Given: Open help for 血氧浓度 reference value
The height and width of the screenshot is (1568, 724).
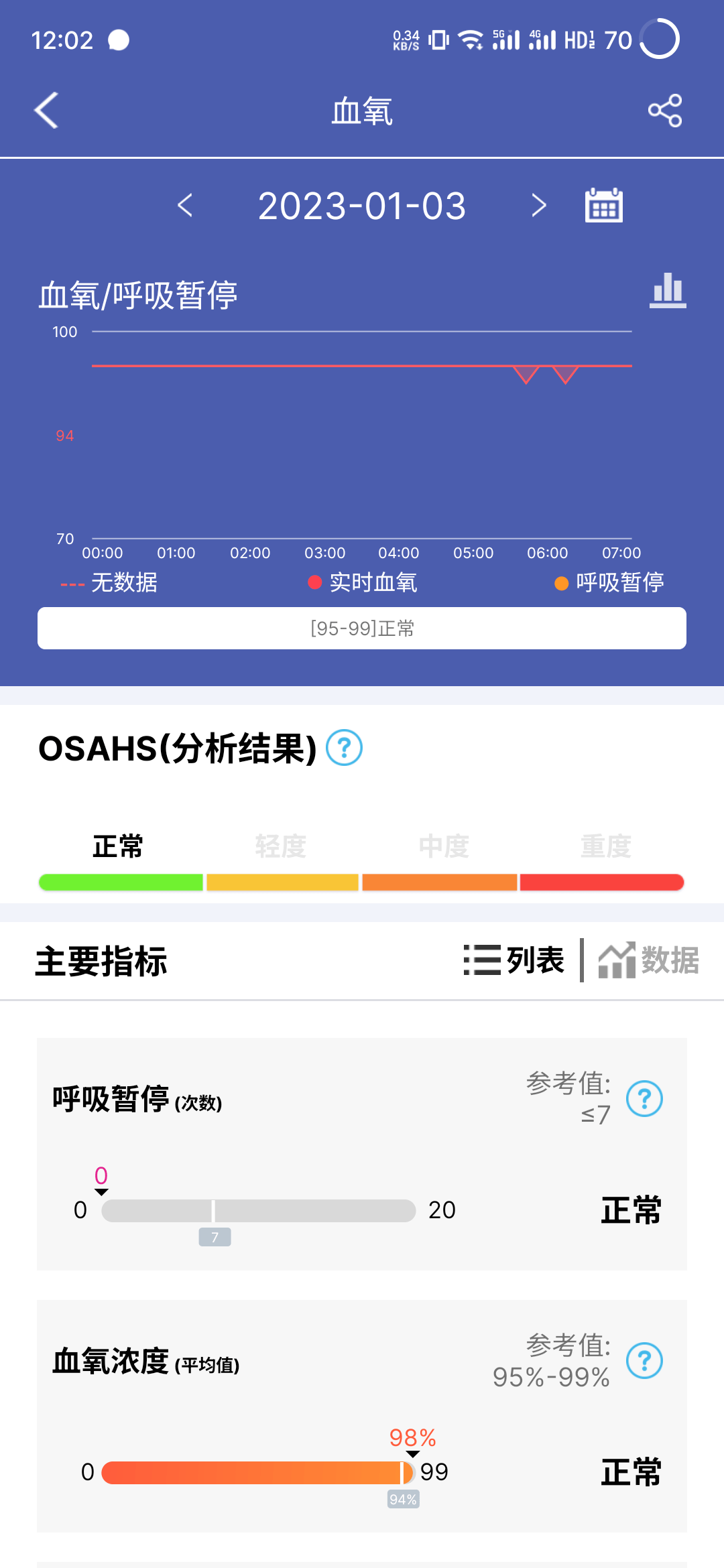Looking at the screenshot, I should tap(644, 1361).
